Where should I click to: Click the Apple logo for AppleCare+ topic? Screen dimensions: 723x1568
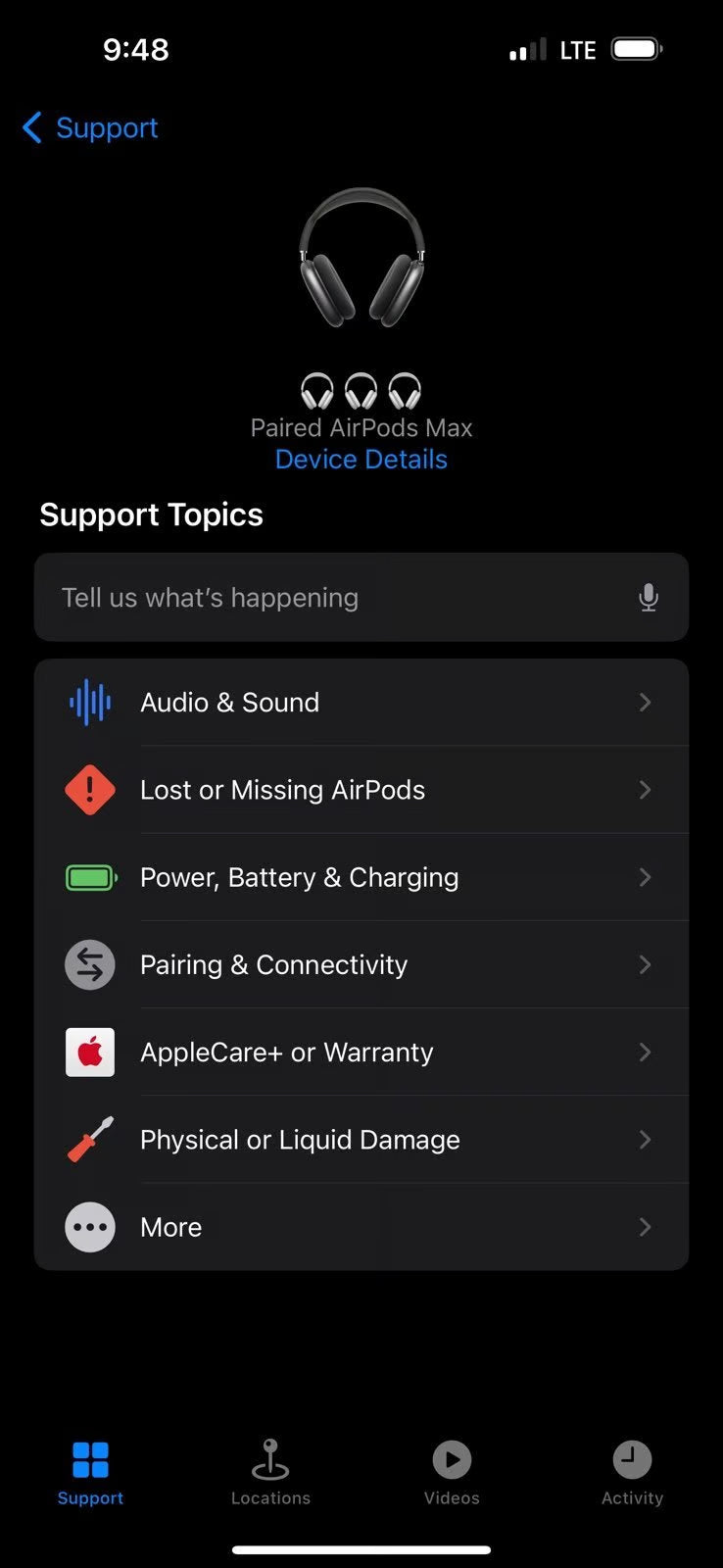tap(89, 1052)
